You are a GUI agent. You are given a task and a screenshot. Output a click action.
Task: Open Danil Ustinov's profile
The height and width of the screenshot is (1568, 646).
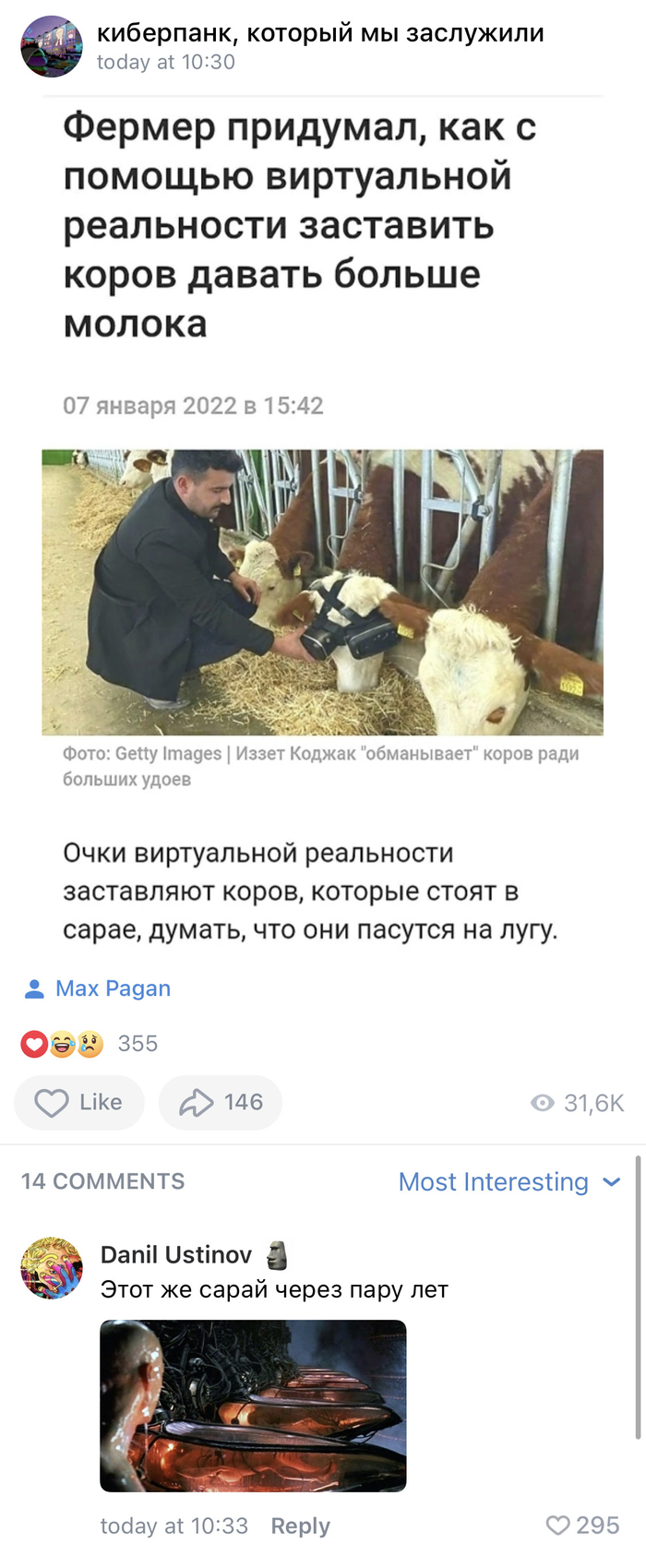coord(175,1254)
